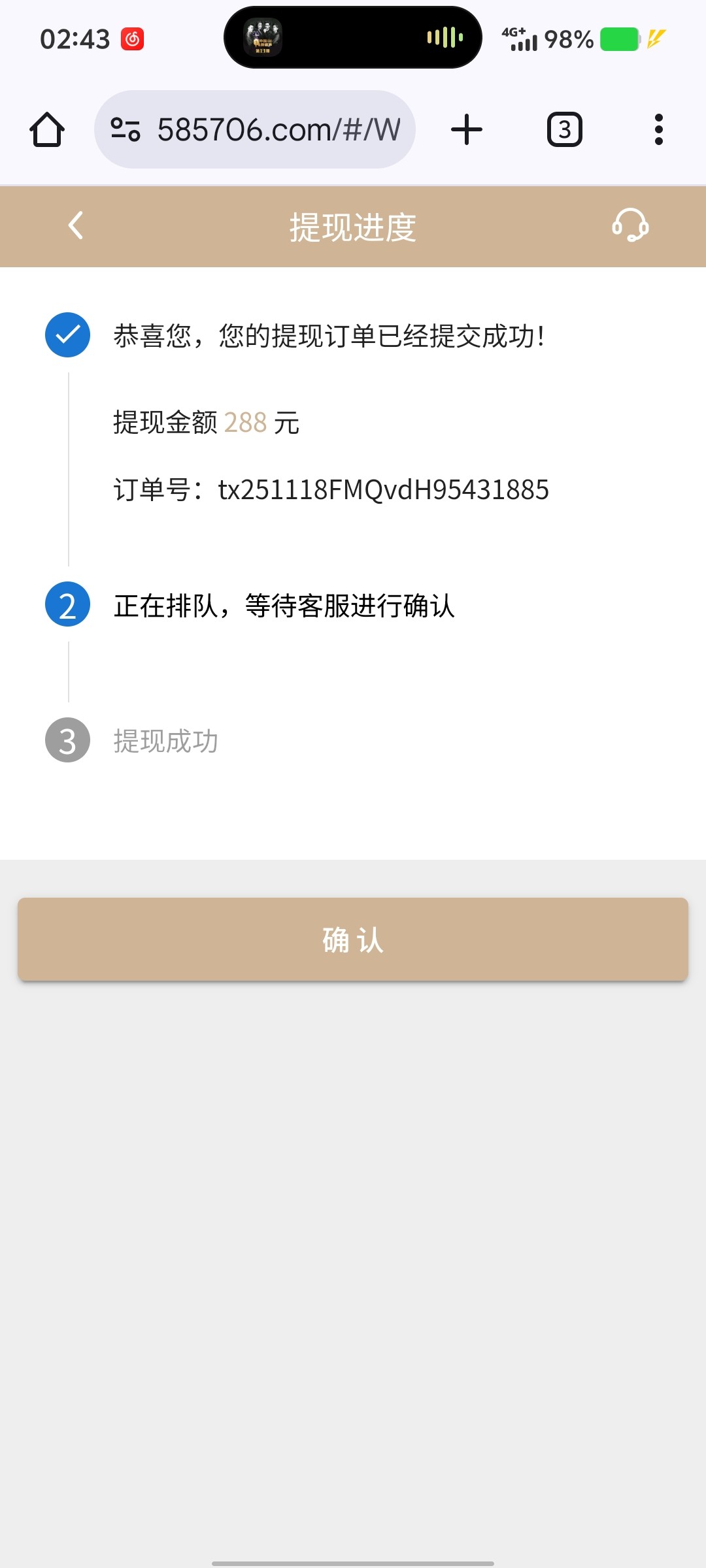The image size is (706, 1568).
Task: Open a new browser tab
Action: [x=467, y=129]
